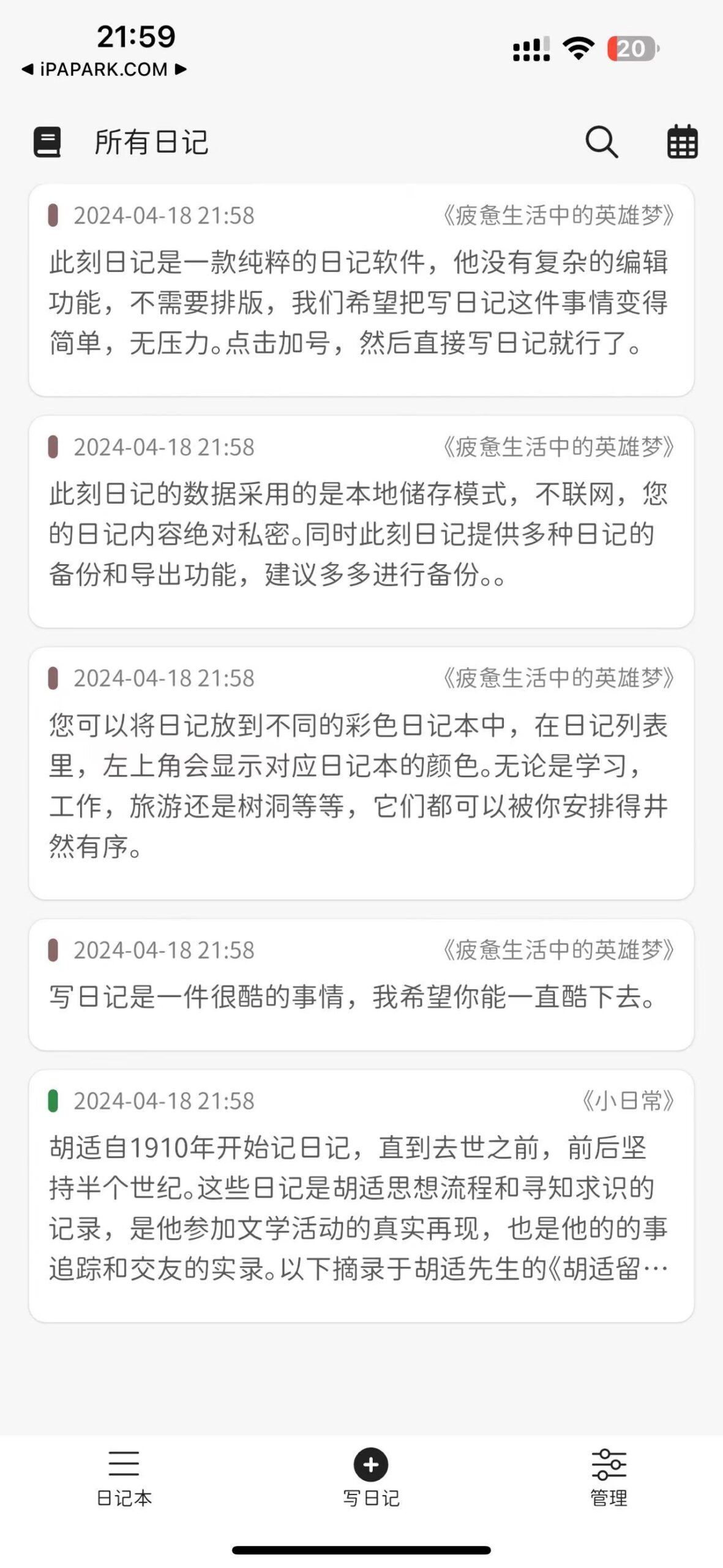Tap the notebook icon beside 所有日记

[x=48, y=142]
